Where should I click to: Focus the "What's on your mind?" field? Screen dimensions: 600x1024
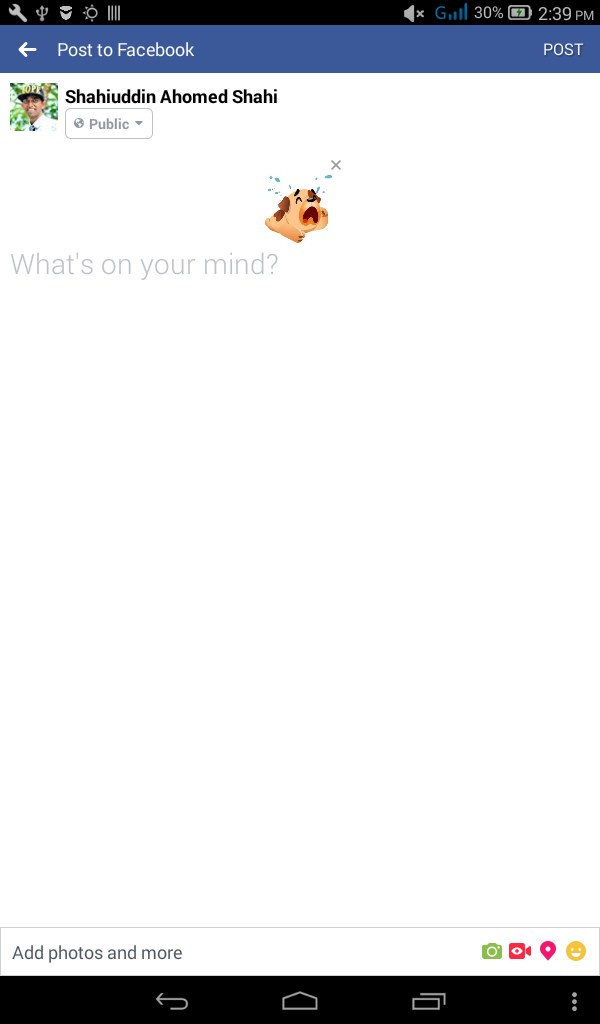144,265
